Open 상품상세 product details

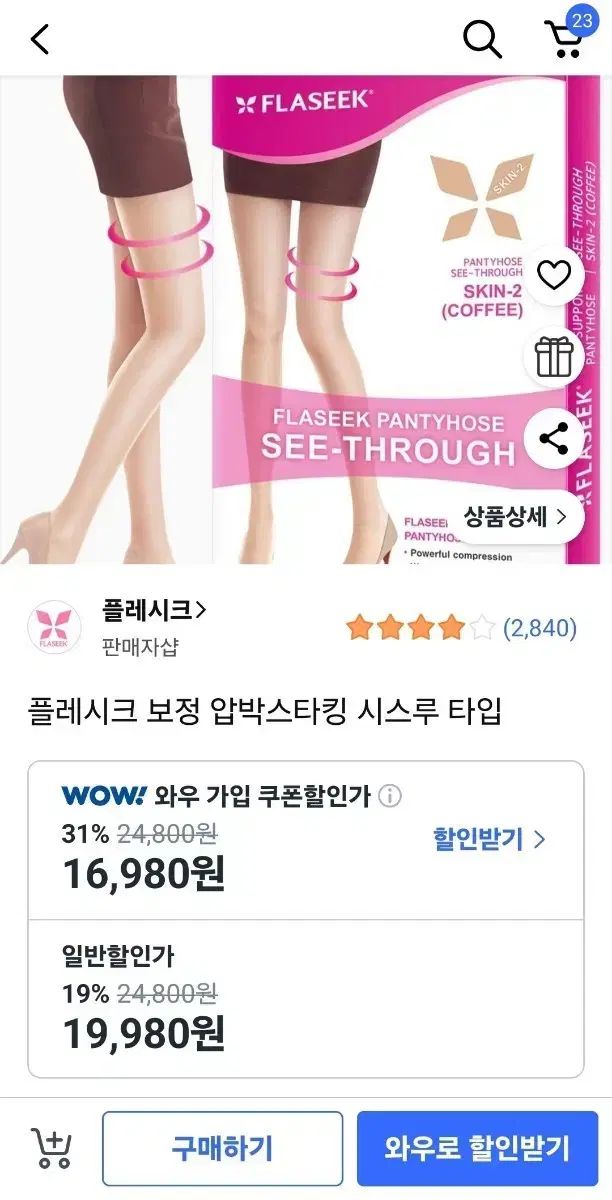click(x=515, y=517)
